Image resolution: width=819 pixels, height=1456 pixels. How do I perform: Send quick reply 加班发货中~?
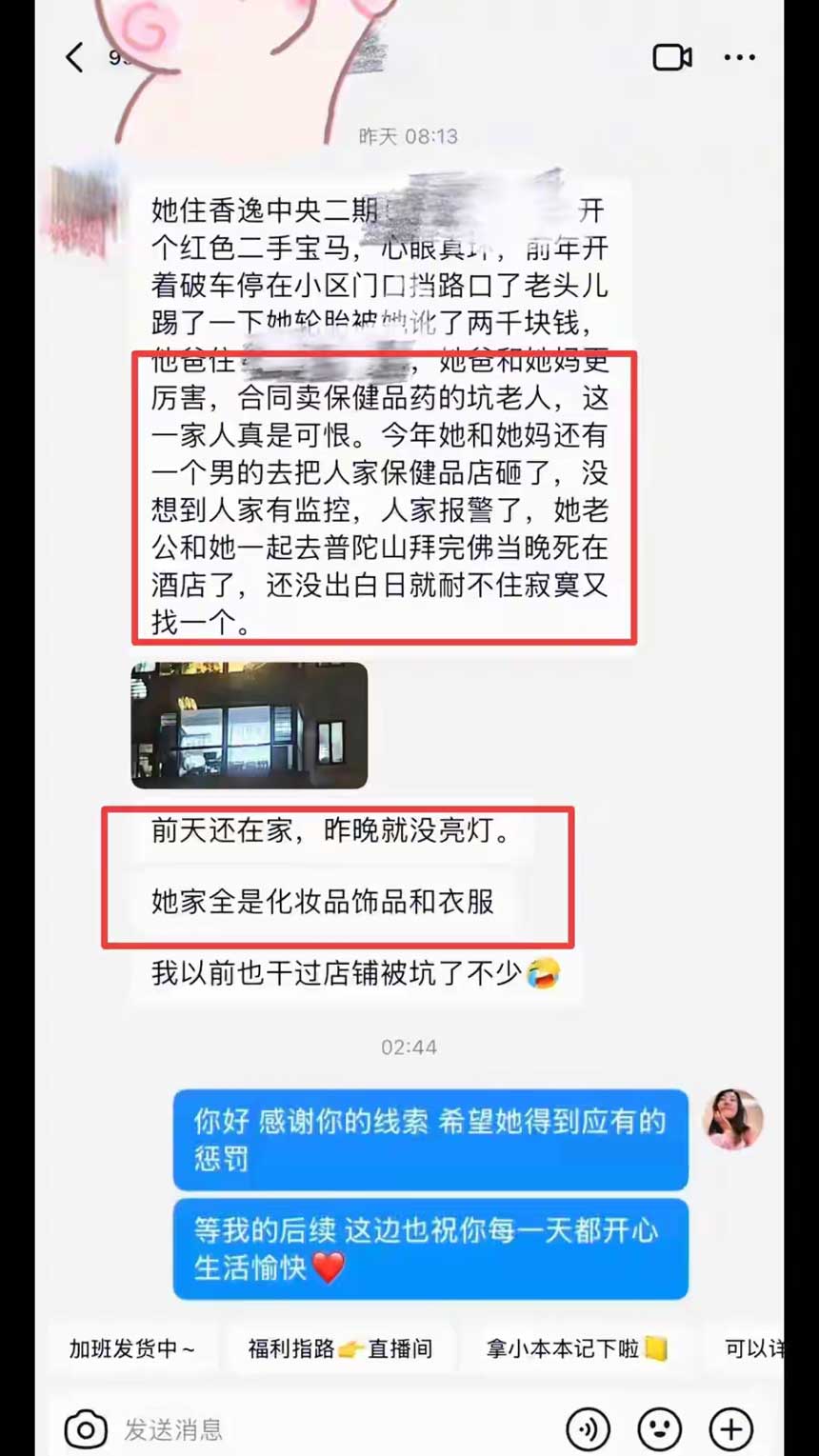pyautogui.click(x=131, y=1348)
